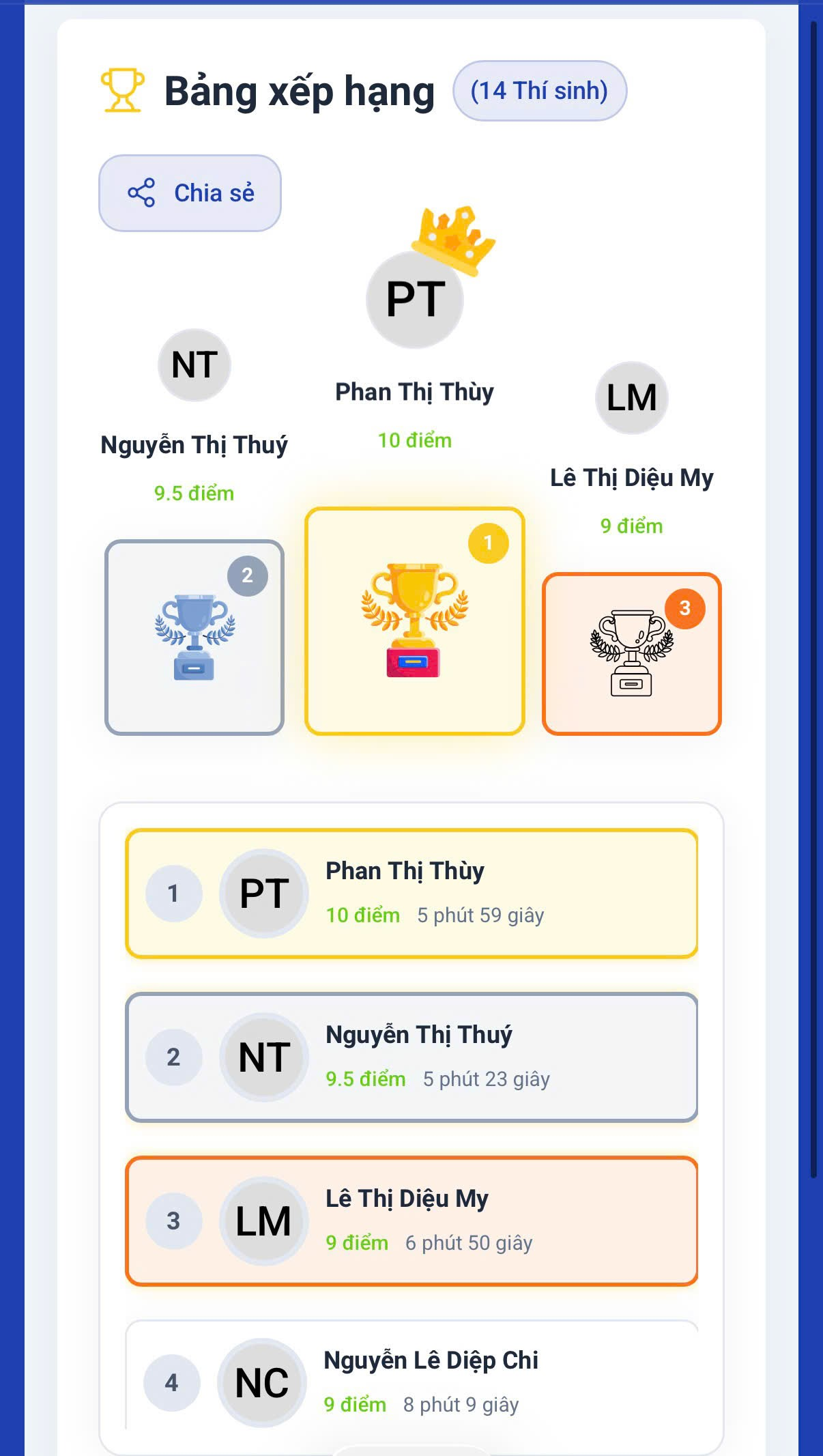Image resolution: width=823 pixels, height=1456 pixels.
Task: Open Phan Thị Thùy's first-place result row
Action: click(x=411, y=893)
